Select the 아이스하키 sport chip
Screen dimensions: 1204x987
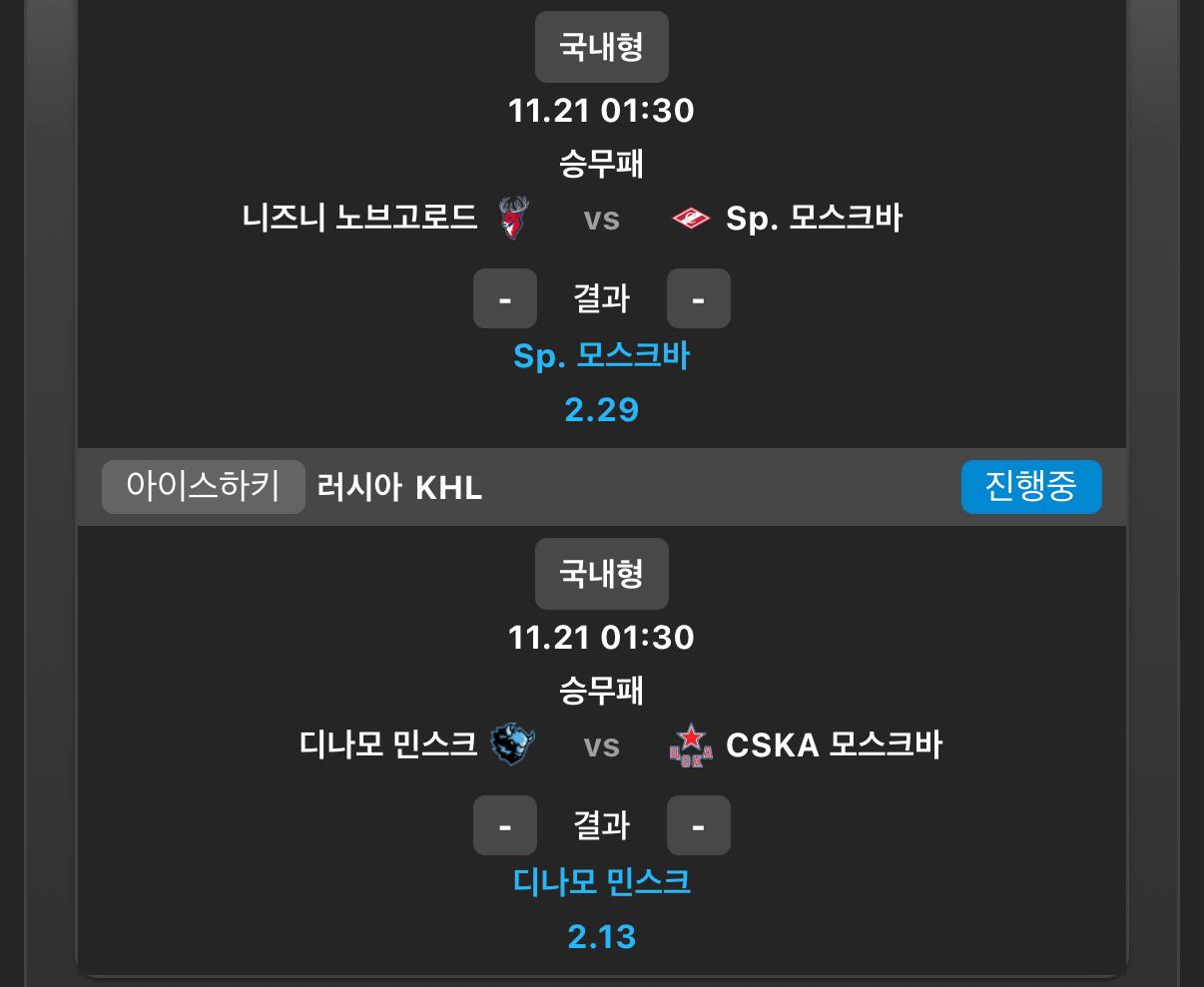[x=204, y=487]
